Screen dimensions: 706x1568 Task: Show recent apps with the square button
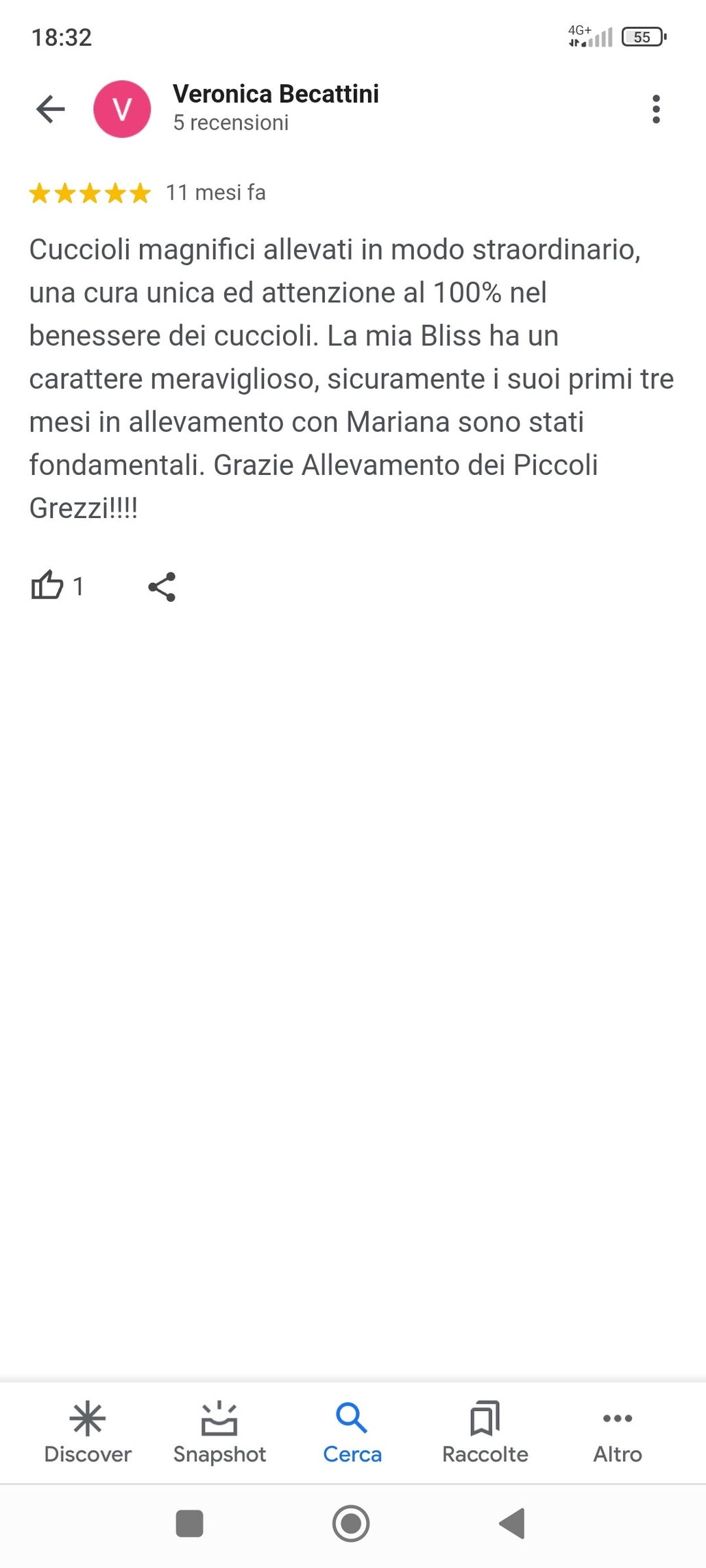click(190, 1524)
